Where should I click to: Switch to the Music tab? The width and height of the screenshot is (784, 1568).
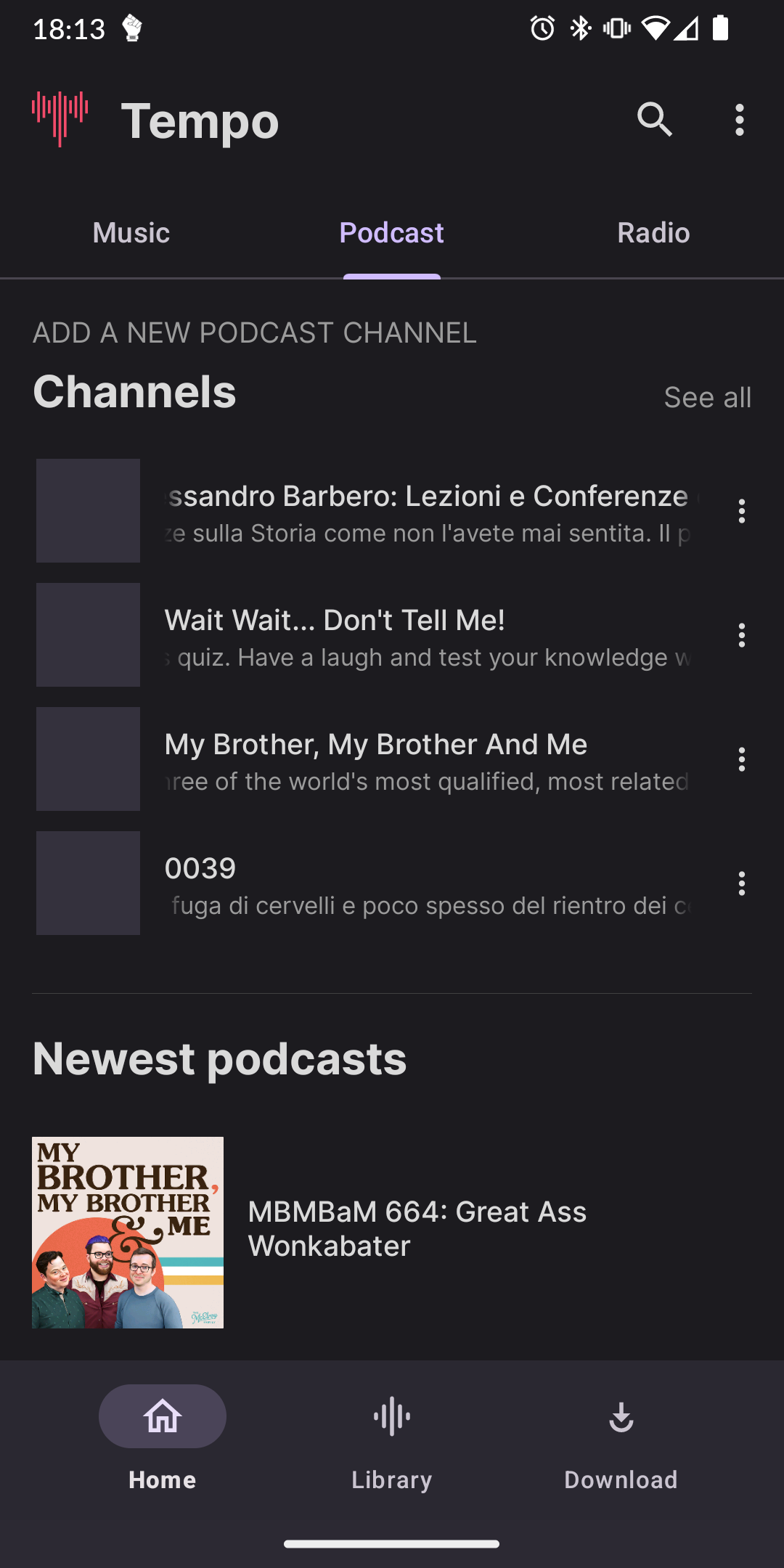(x=131, y=233)
